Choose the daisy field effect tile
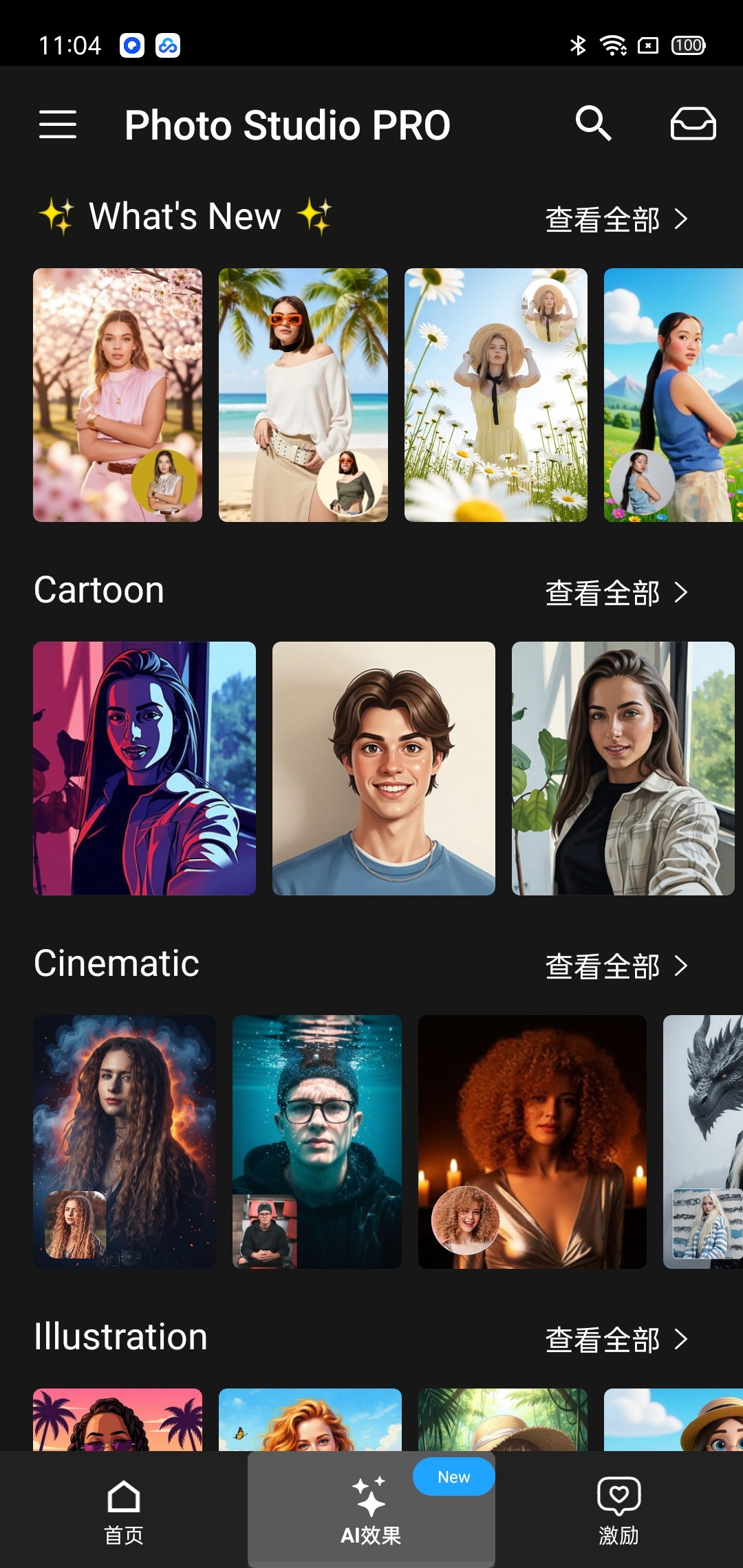The width and height of the screenshot is (743, 1568). point(496,395)
